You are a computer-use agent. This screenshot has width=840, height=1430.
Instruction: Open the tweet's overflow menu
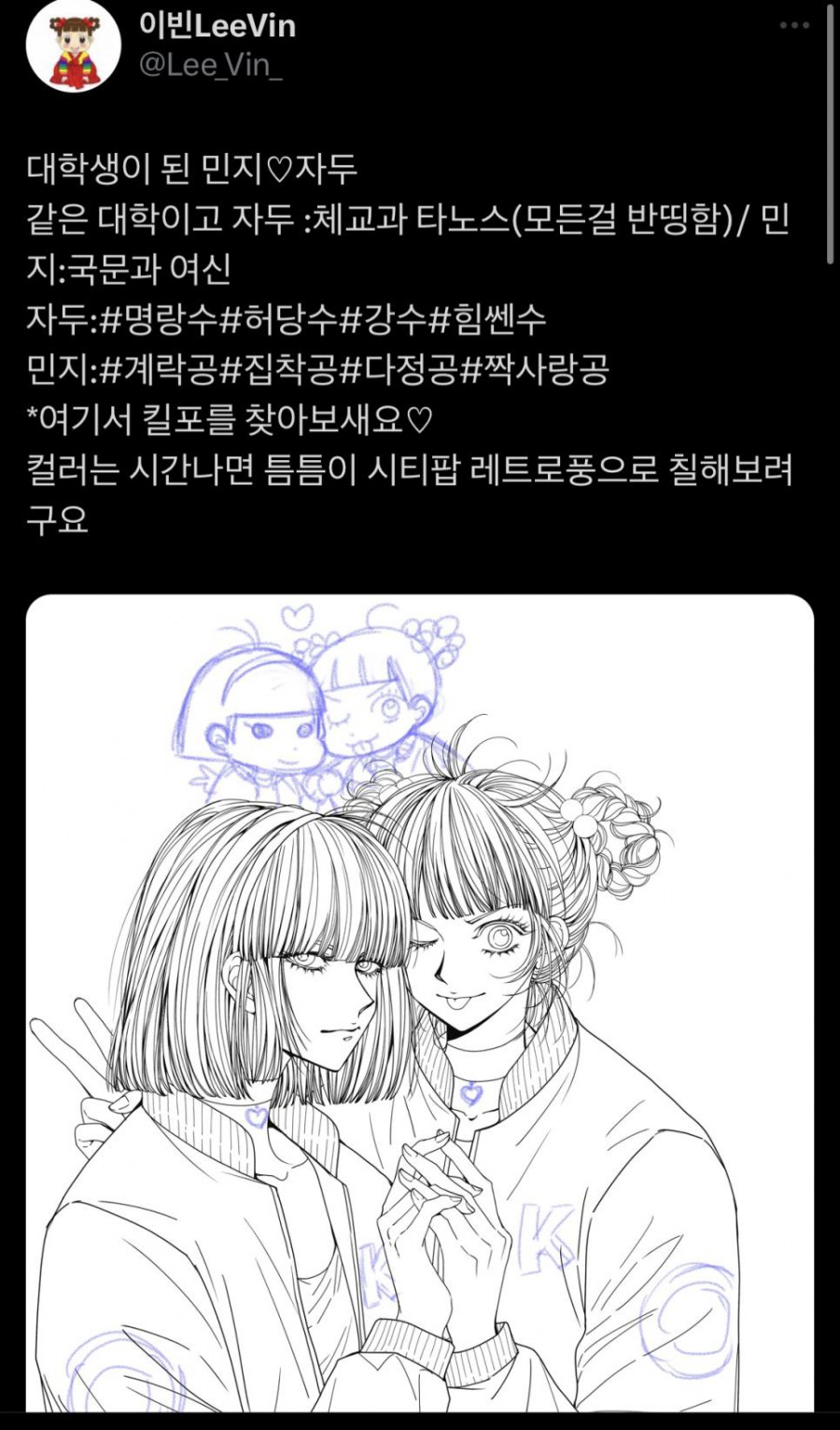pos(794,25)
